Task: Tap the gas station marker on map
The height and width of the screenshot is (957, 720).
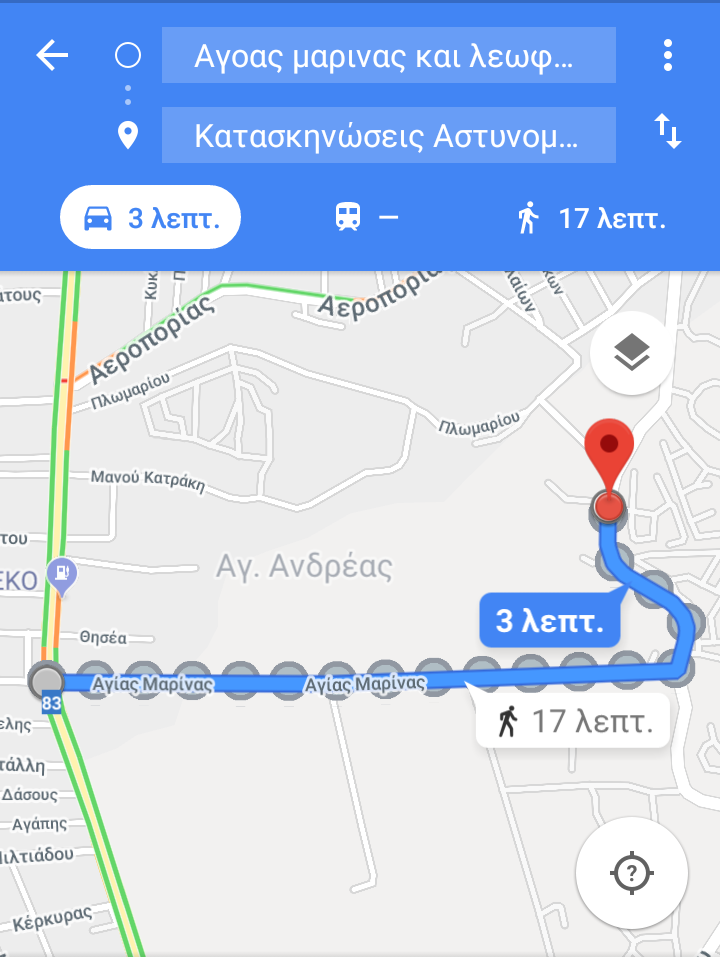Action: coord(62,575)
